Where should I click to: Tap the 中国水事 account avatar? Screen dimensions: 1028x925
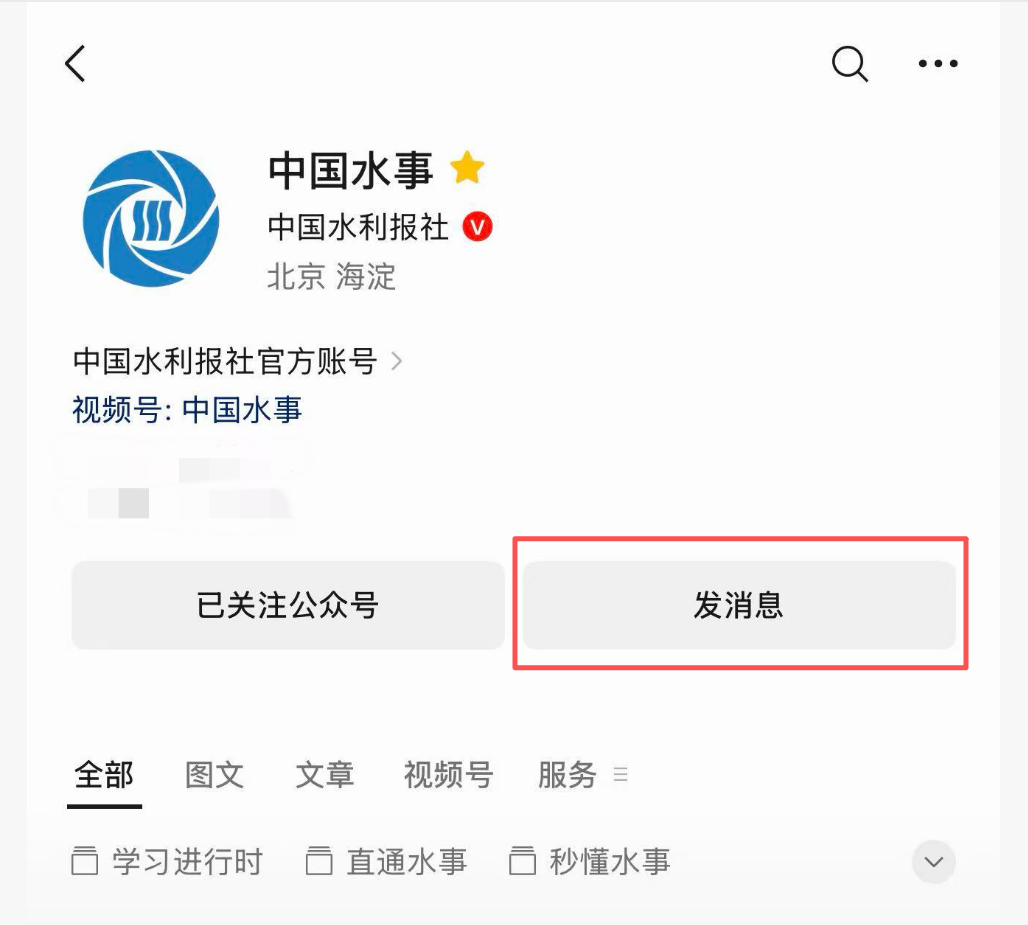(150, 218)
